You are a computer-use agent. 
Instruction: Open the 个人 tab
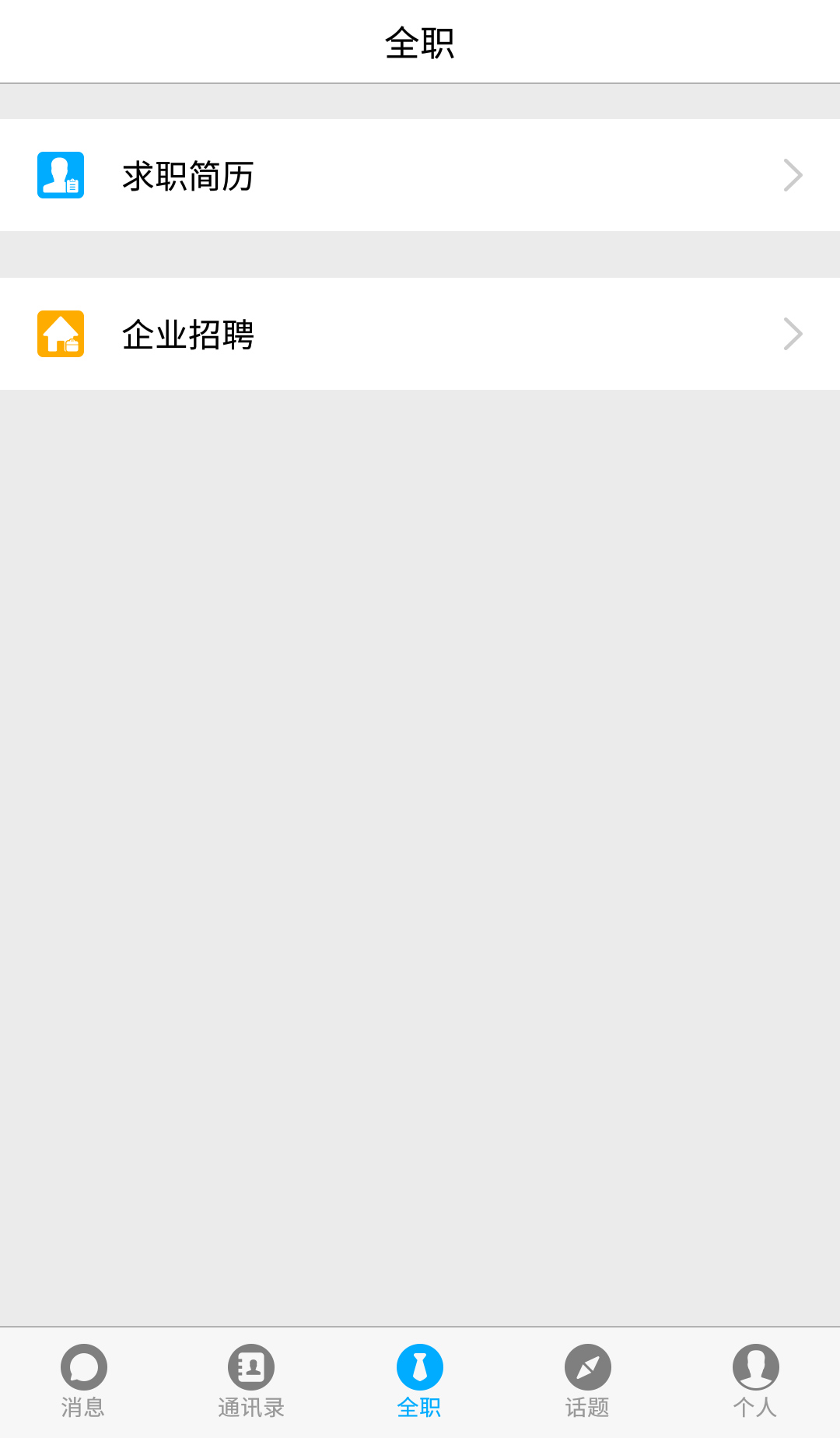pos(755,1381)
